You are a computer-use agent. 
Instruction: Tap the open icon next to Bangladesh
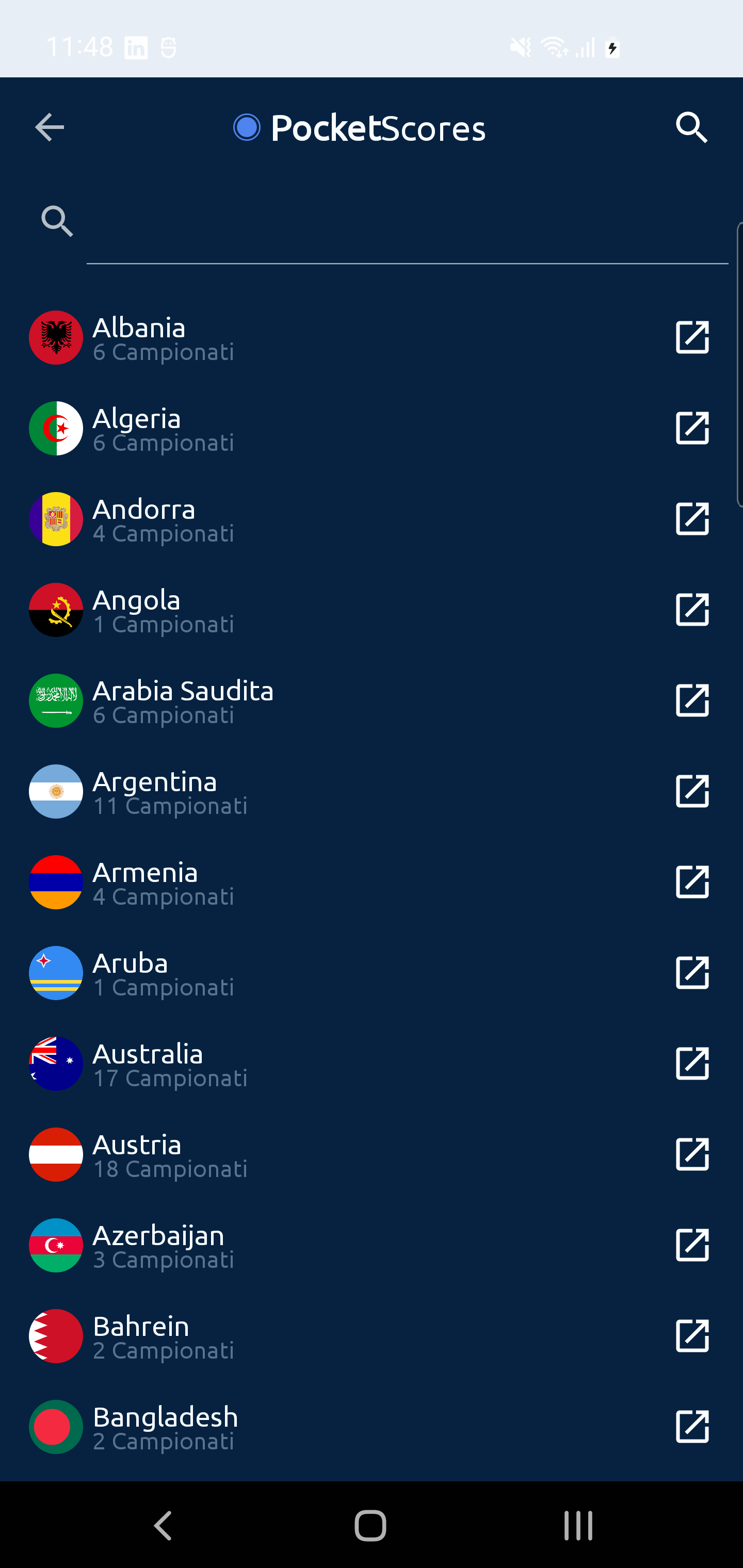692,1426
